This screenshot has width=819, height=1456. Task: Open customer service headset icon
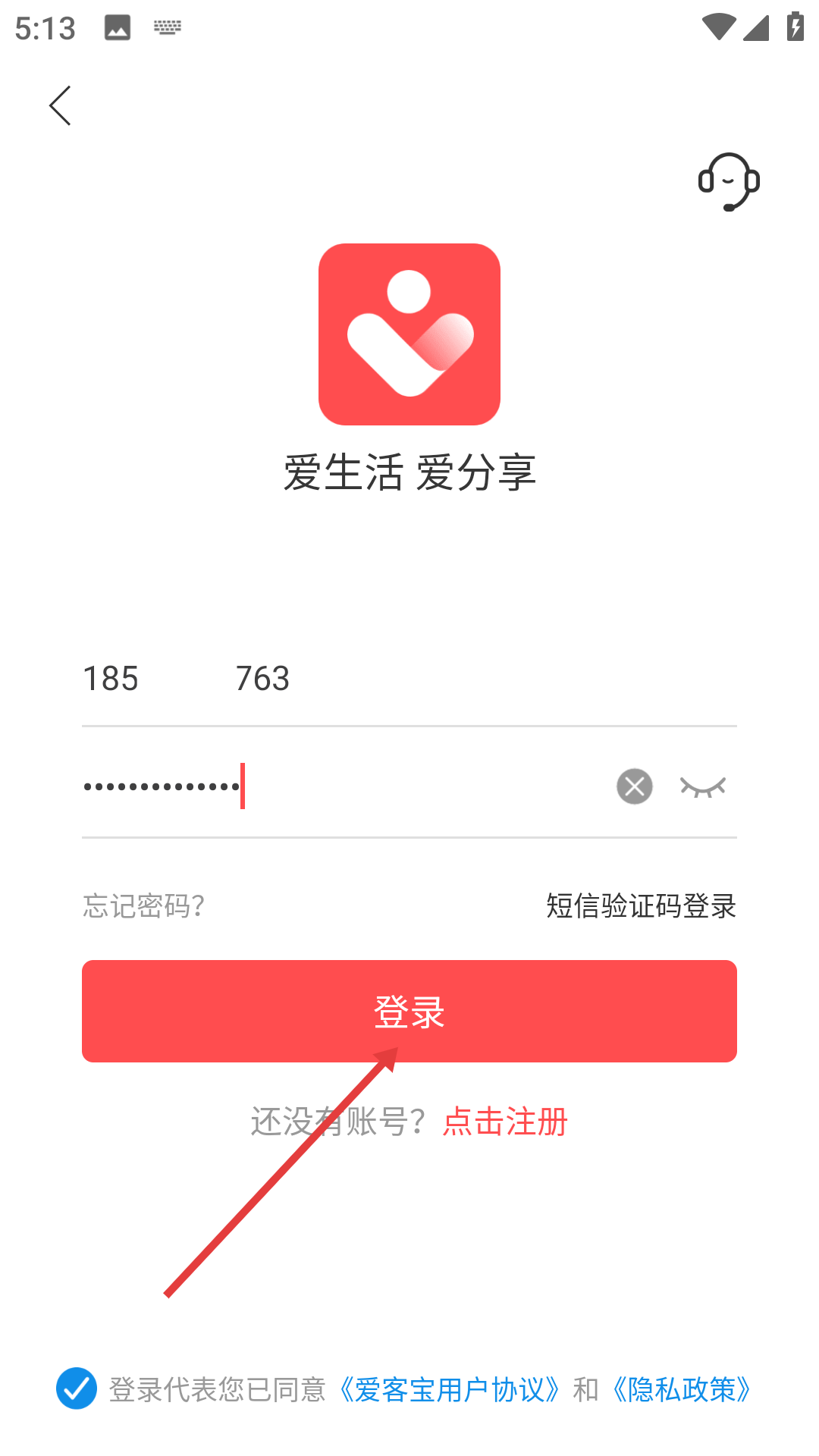729,182
